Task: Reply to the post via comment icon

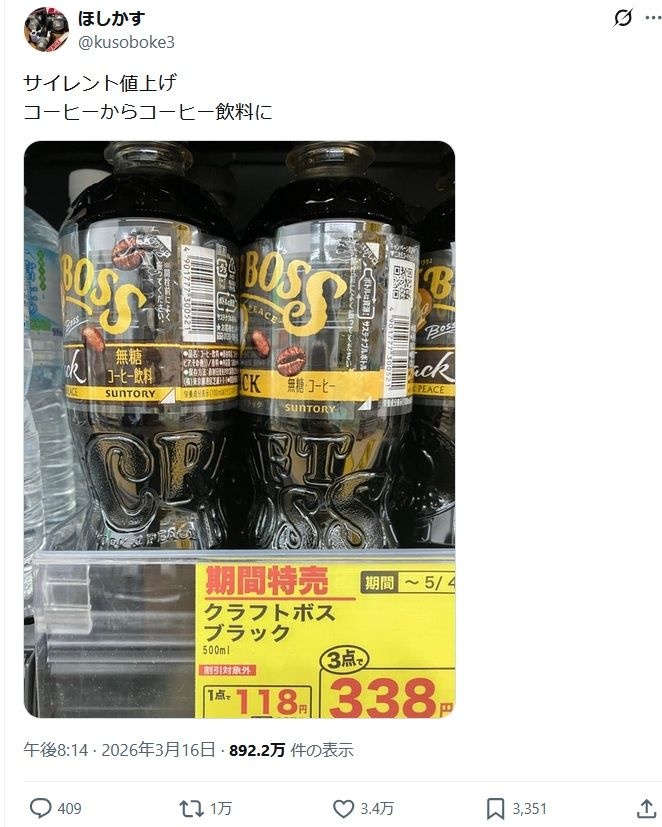Action: 41,808
